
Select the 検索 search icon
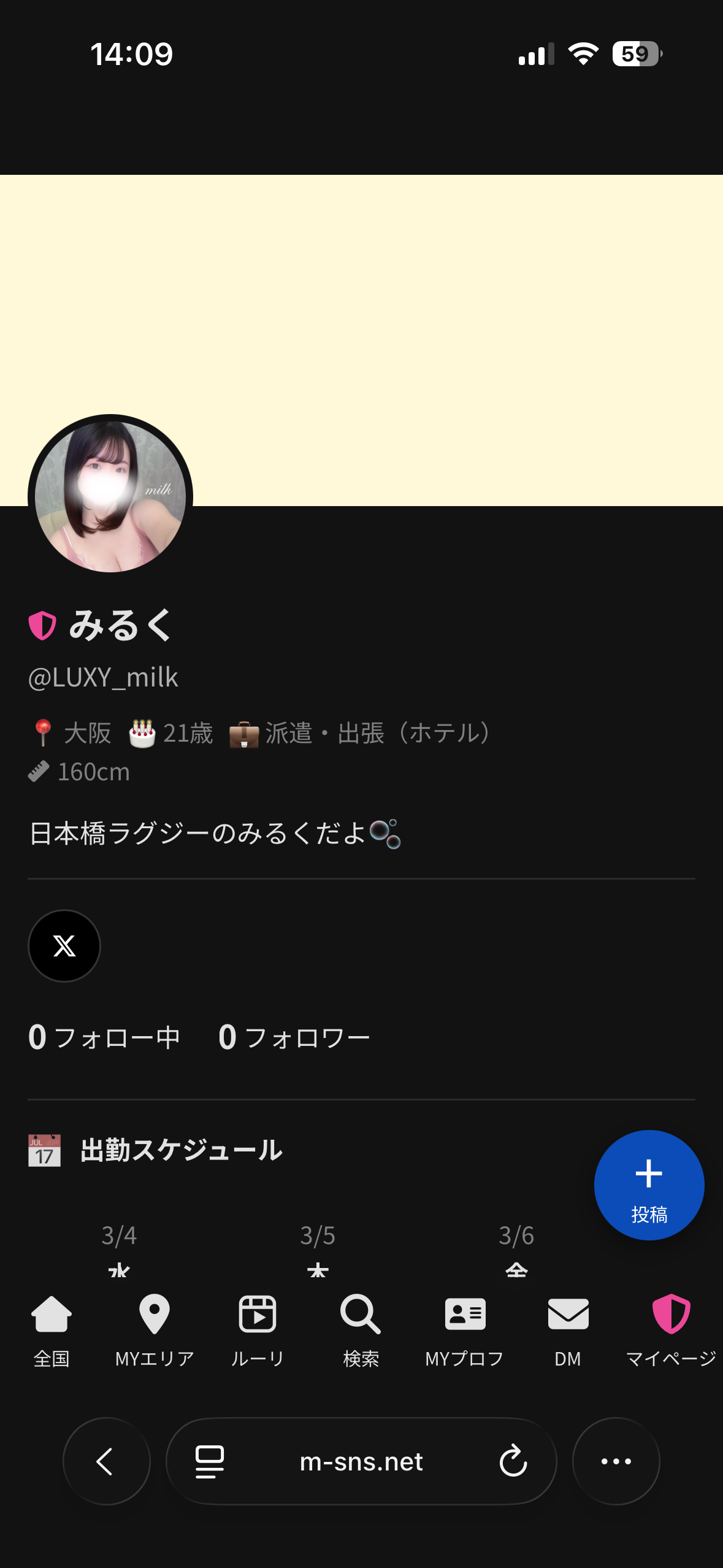click(x=361, y=1315)
